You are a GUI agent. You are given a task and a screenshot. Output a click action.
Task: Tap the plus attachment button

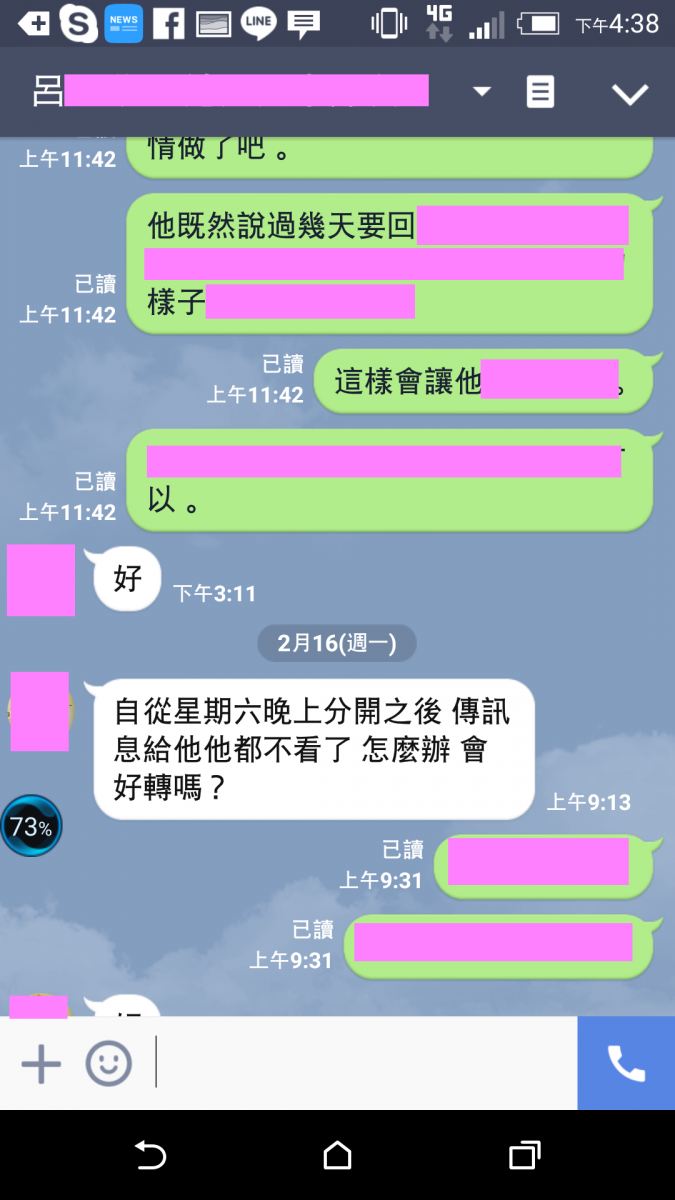[x=41, y=1063]
